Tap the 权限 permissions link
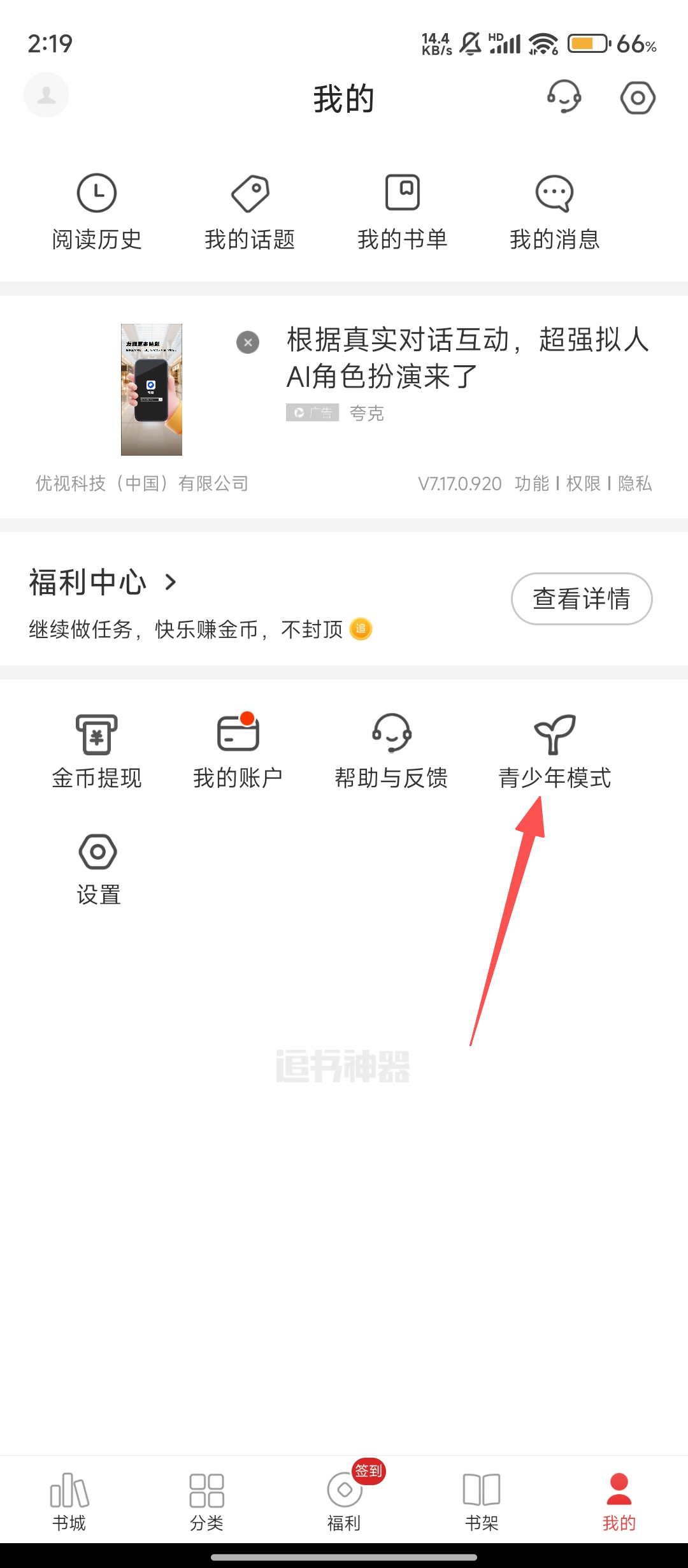This screenshot has height=1568, width=688. pyautogui.click(x=583, y=484)
